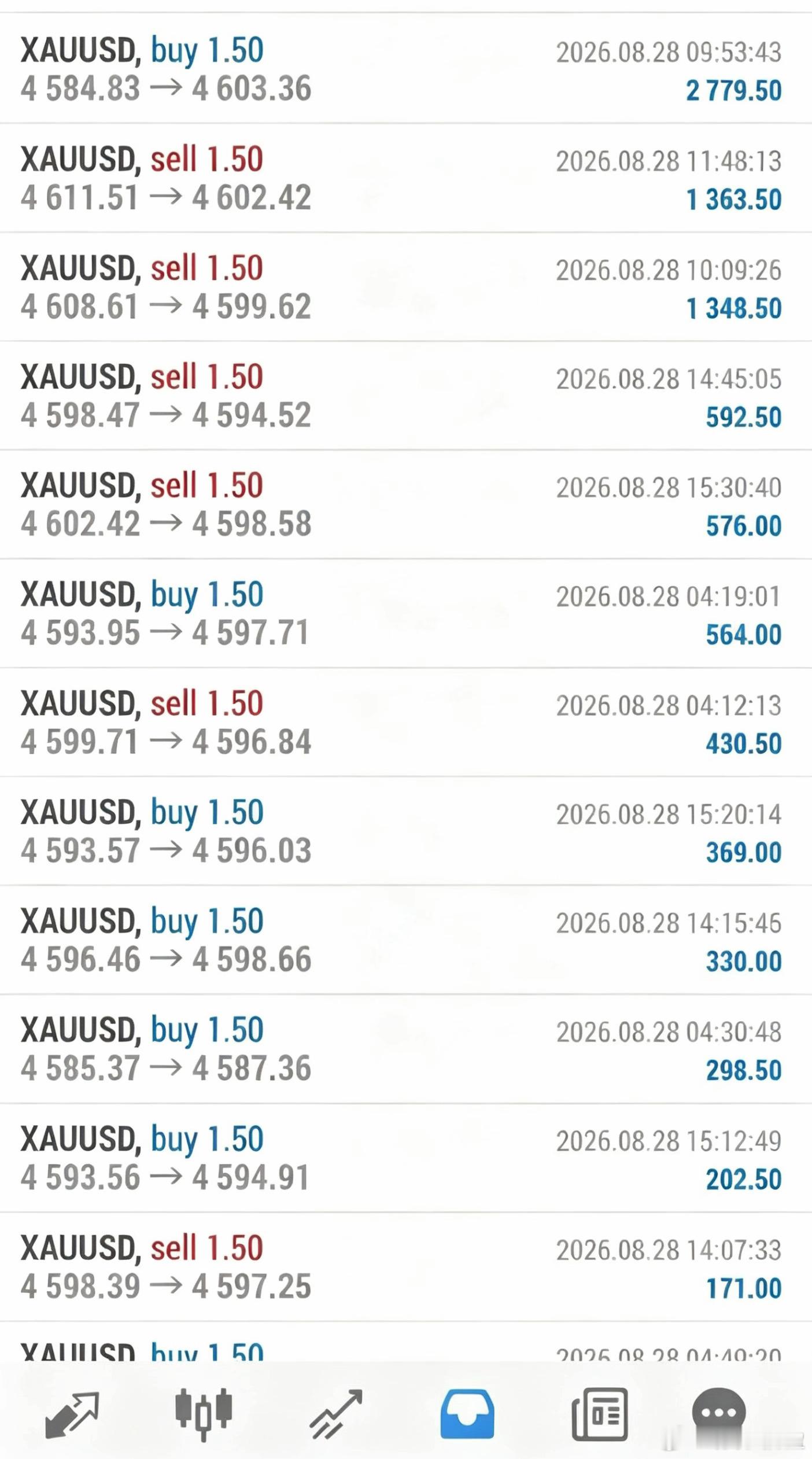The width and height of the screenshot is (812, 1459).
Task: Open the News tab
Action: click(600, 1414)
